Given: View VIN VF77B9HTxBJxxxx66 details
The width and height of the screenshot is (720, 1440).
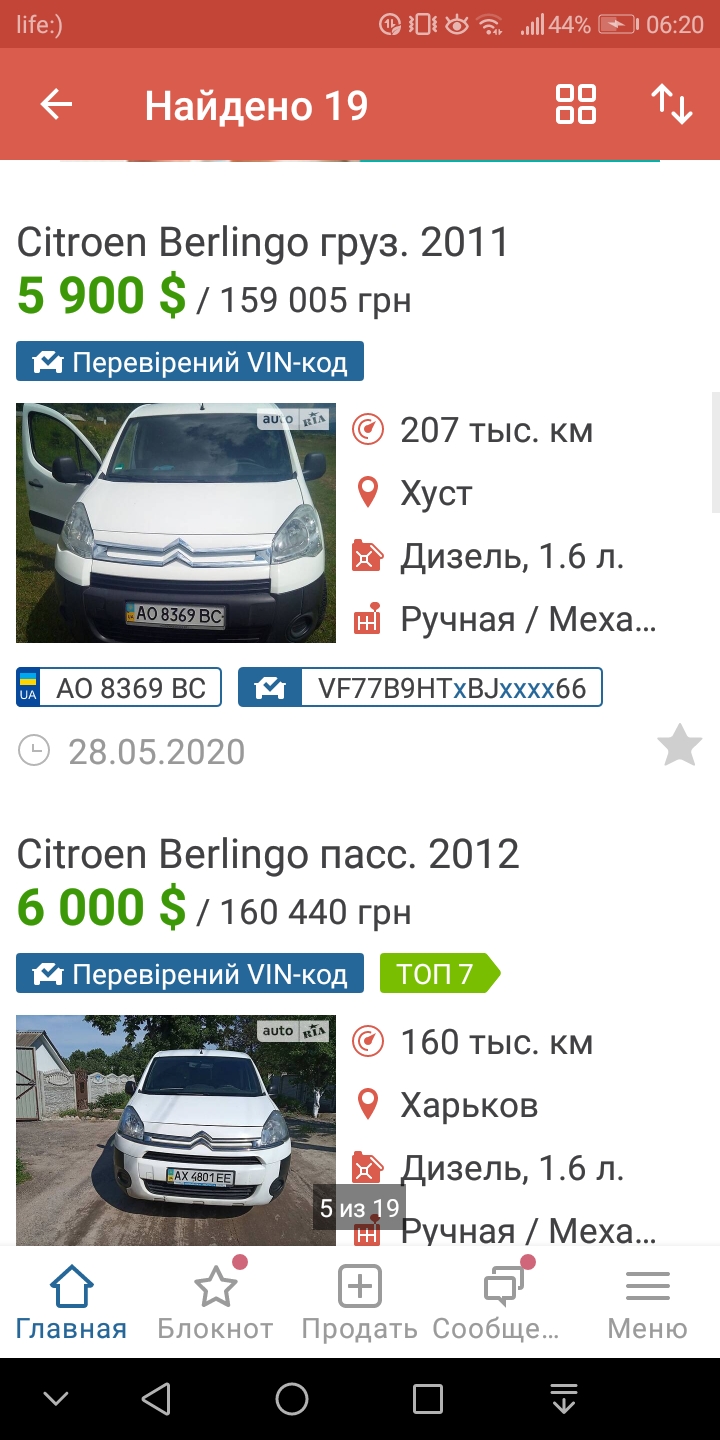Looking at the screenshot, I should (x=420, y=688).
